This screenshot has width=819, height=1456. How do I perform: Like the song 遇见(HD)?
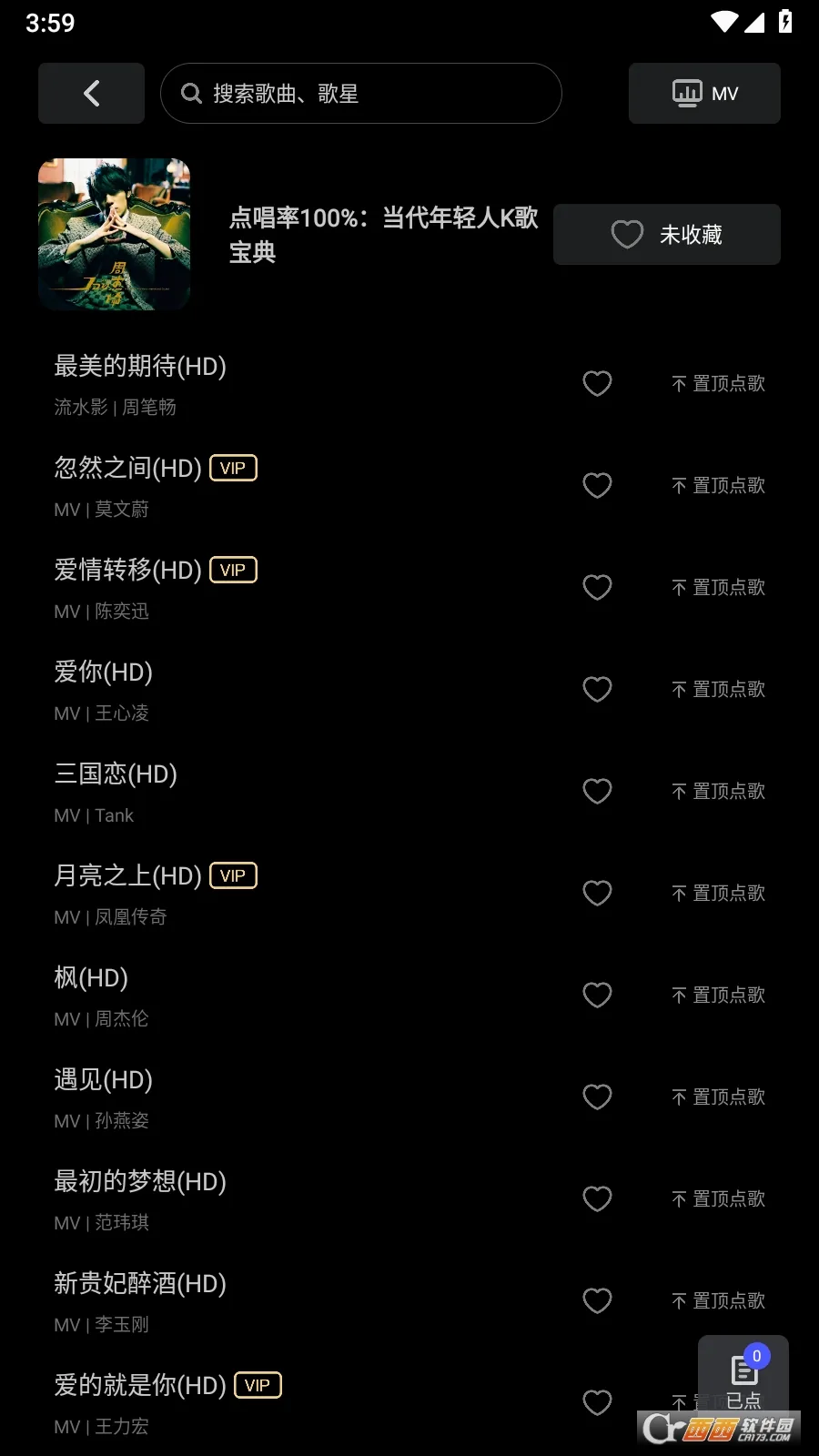[x=597, y=1097]
